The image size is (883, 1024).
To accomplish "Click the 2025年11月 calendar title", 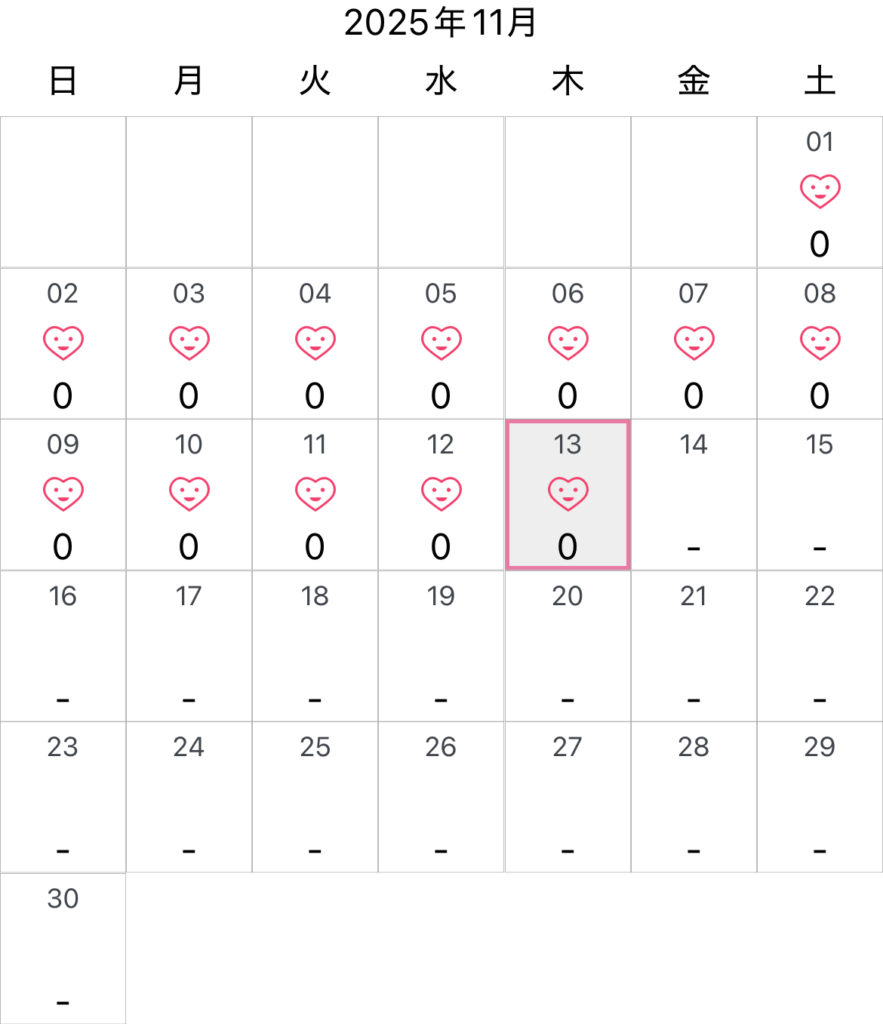I will pyautogui.click(x=441, y=22).
